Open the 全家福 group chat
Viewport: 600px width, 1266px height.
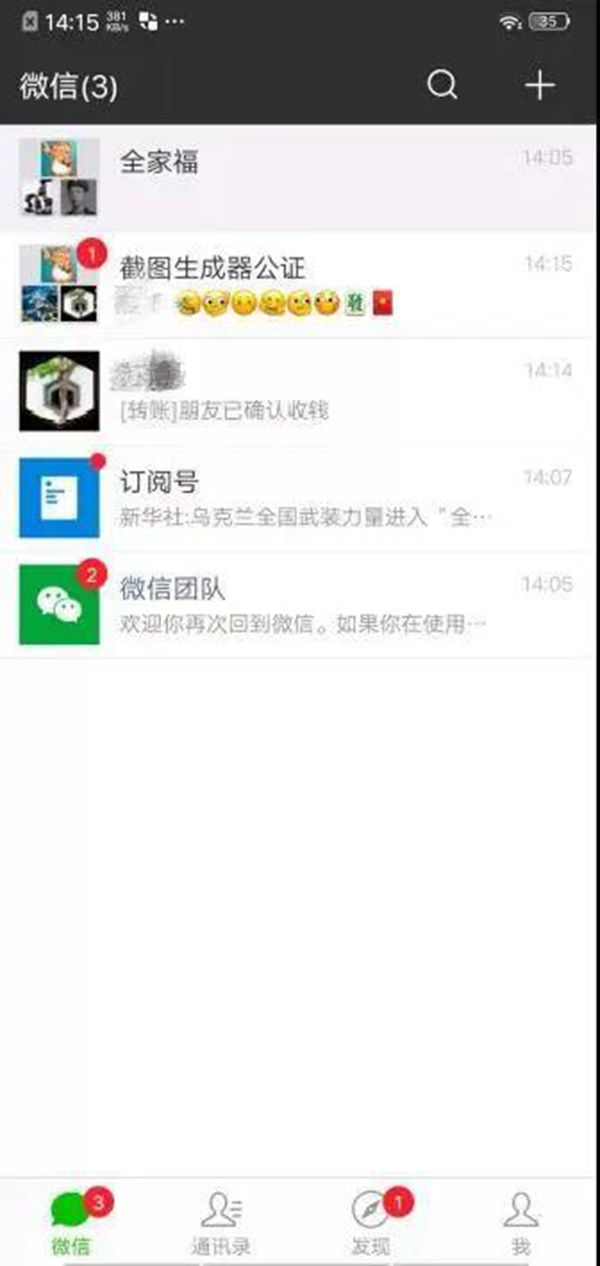click(300, 178)
